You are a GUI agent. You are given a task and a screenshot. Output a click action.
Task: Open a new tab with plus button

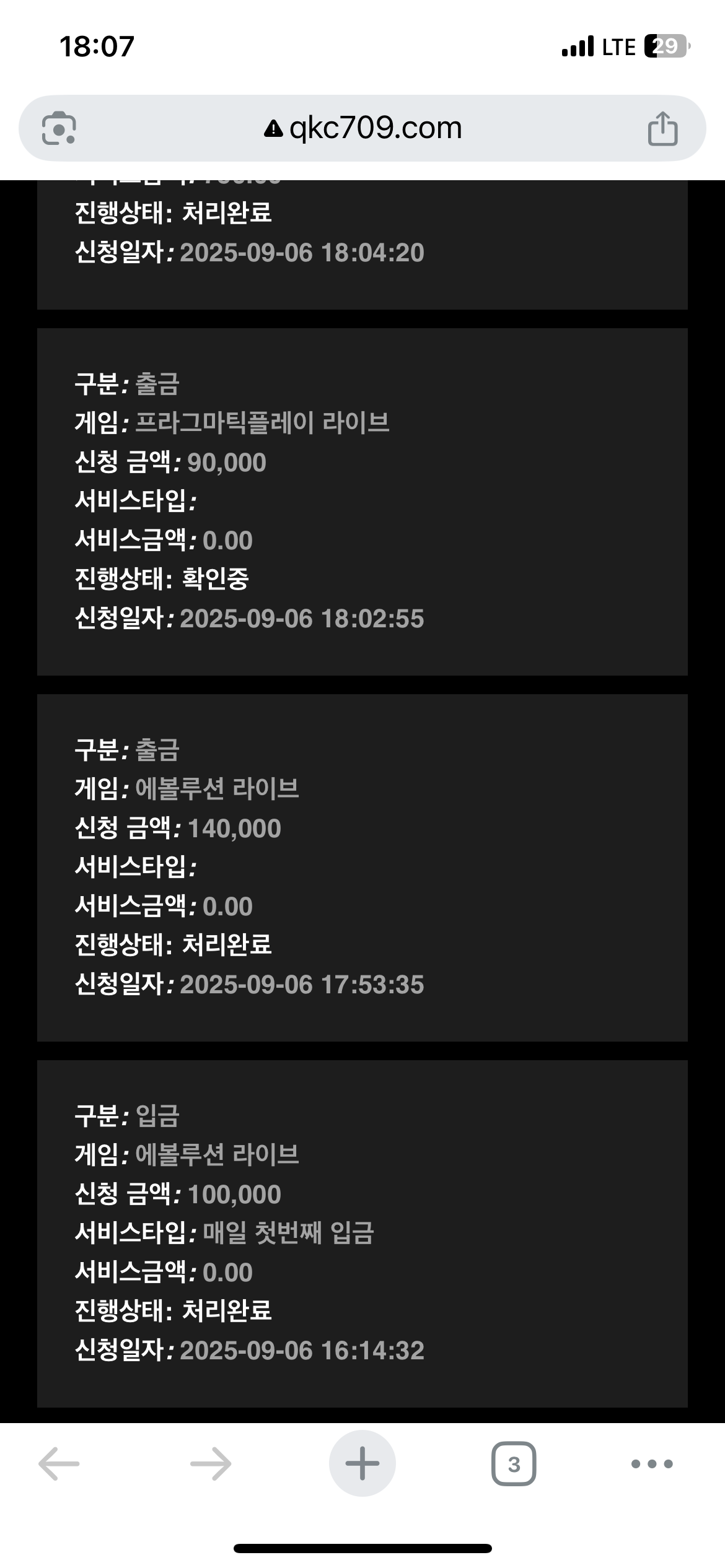(362, 1464)
